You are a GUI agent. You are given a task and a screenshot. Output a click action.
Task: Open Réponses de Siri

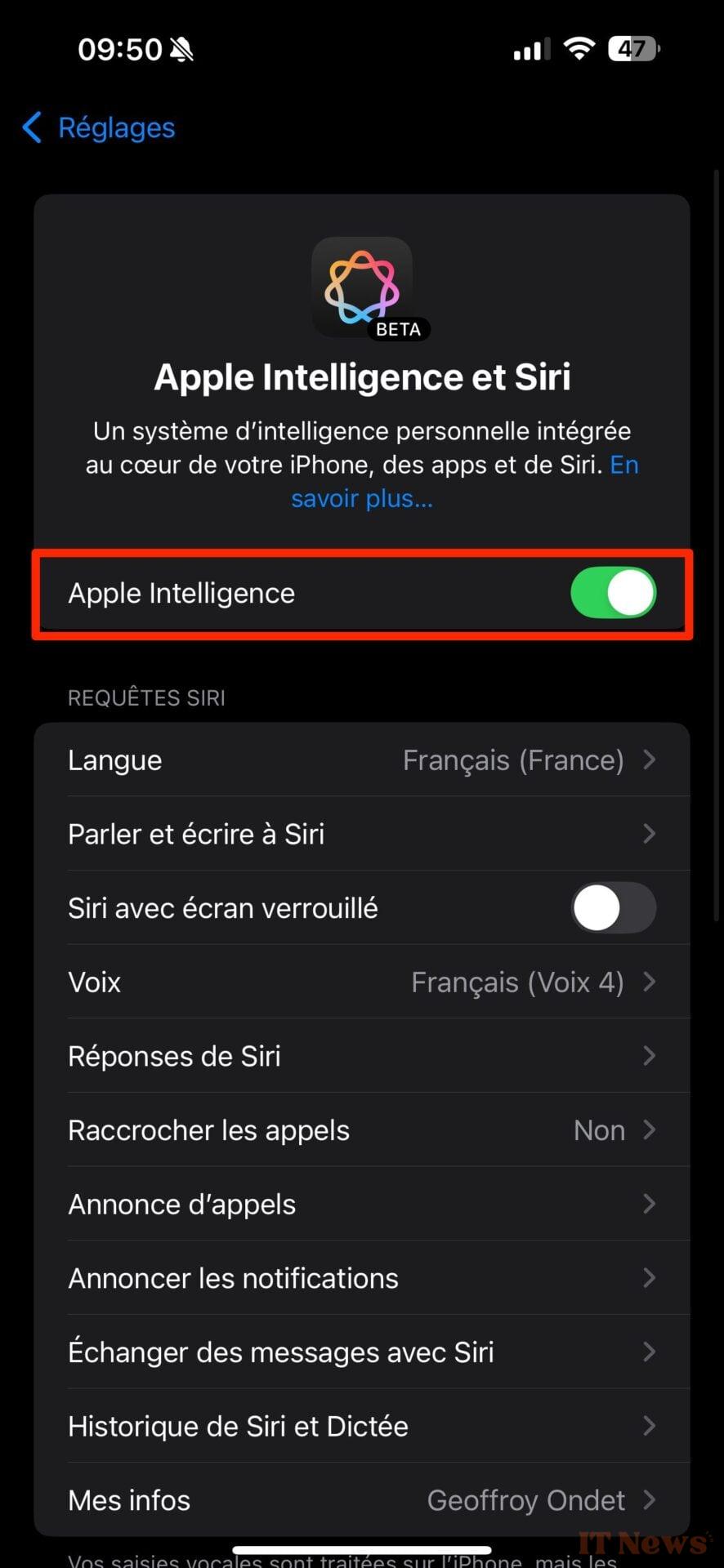362,1056
